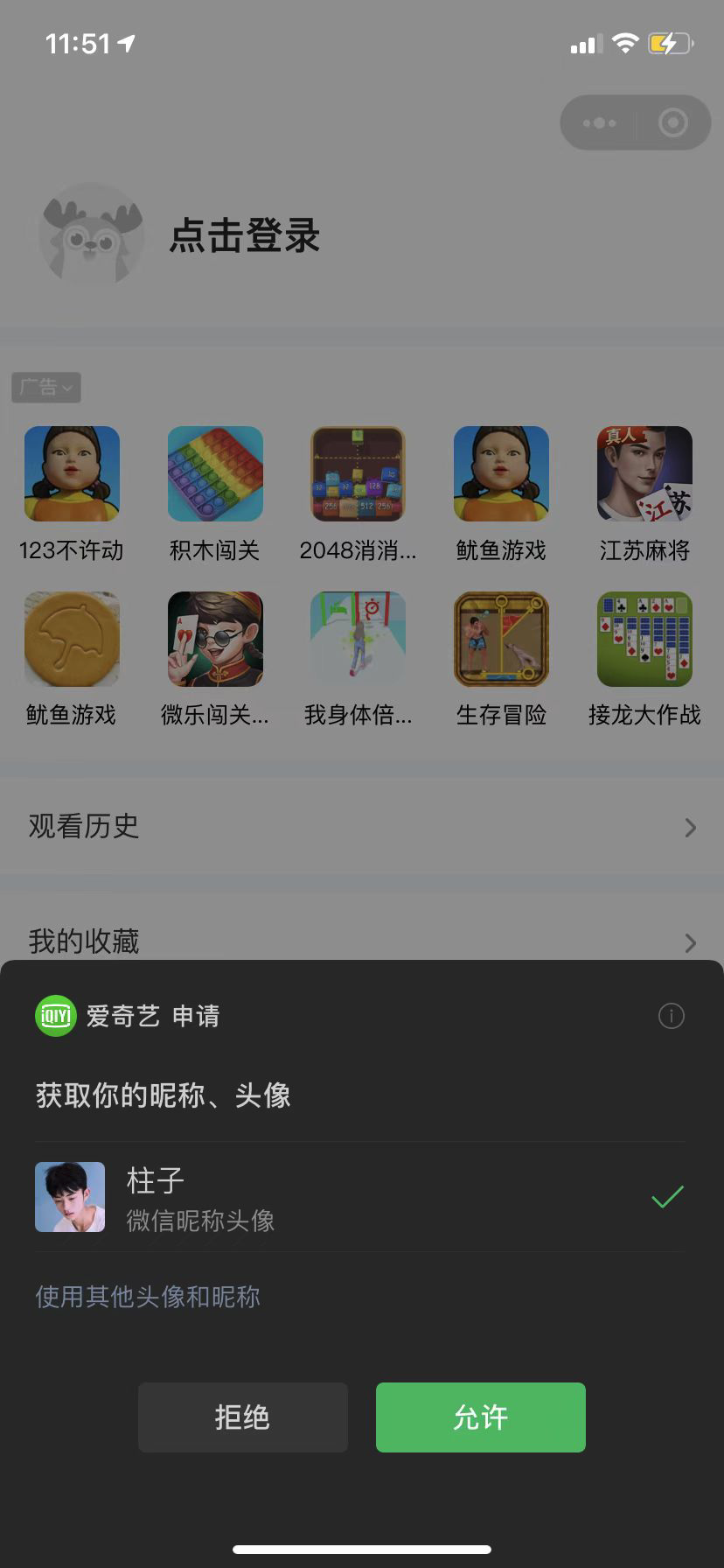This screenshot has height=1568, width=724.
Task: Open the 123不许动 game icon
Action: coord(71,473)
